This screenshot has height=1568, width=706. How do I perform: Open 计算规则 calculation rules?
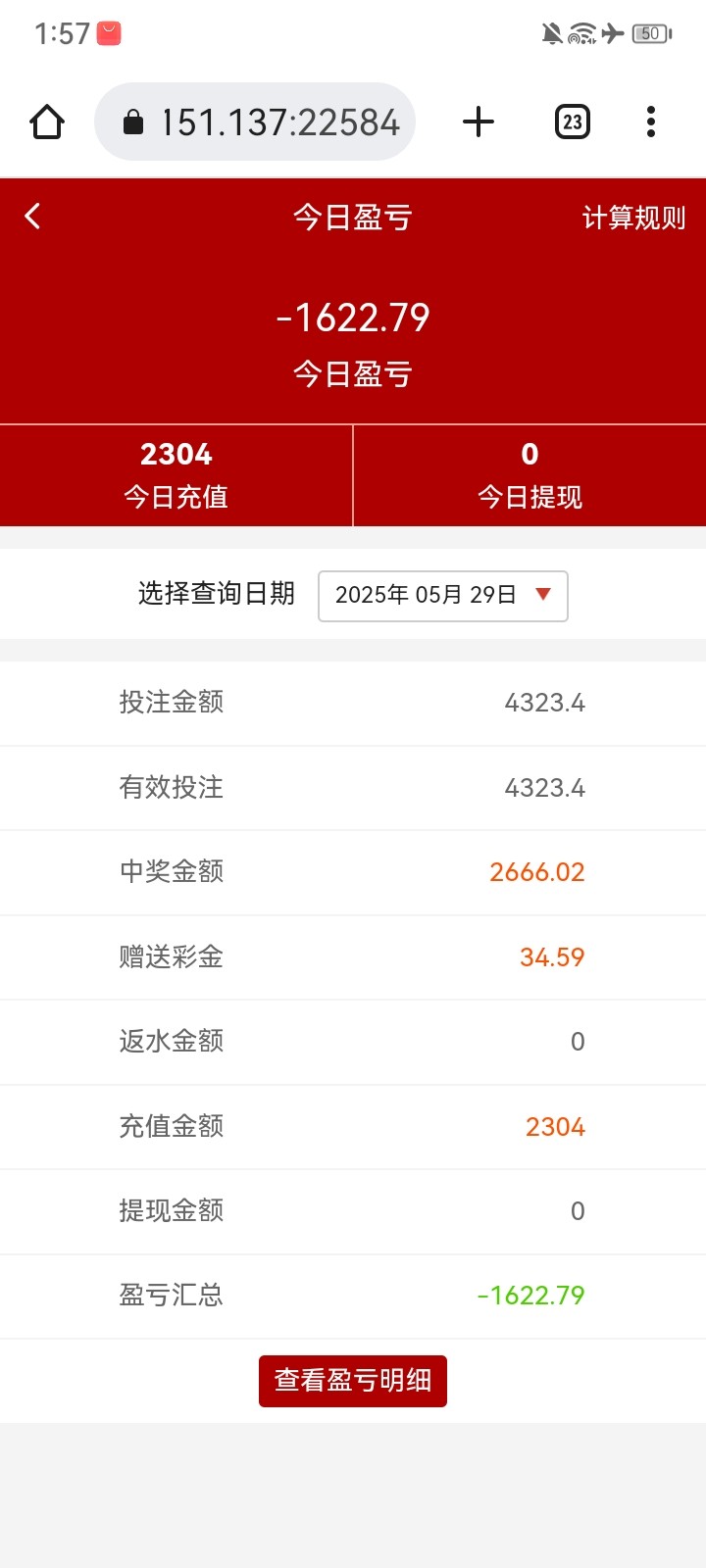coord(633,218)
